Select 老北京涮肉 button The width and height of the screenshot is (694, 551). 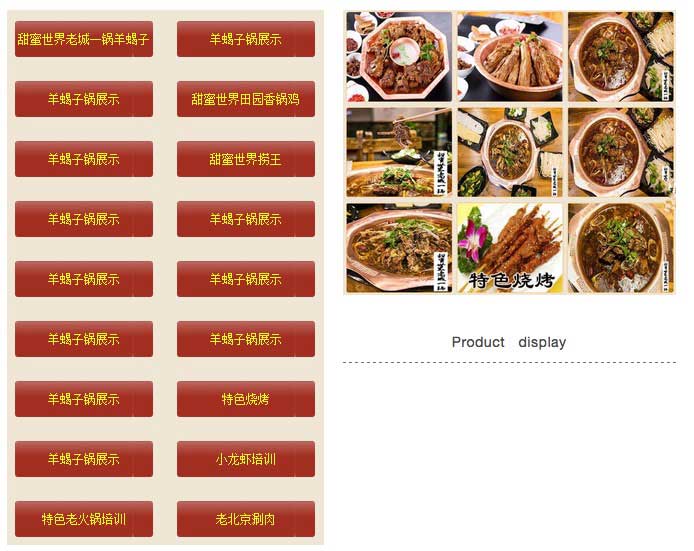pyautogui.click(x=246, y=519)
